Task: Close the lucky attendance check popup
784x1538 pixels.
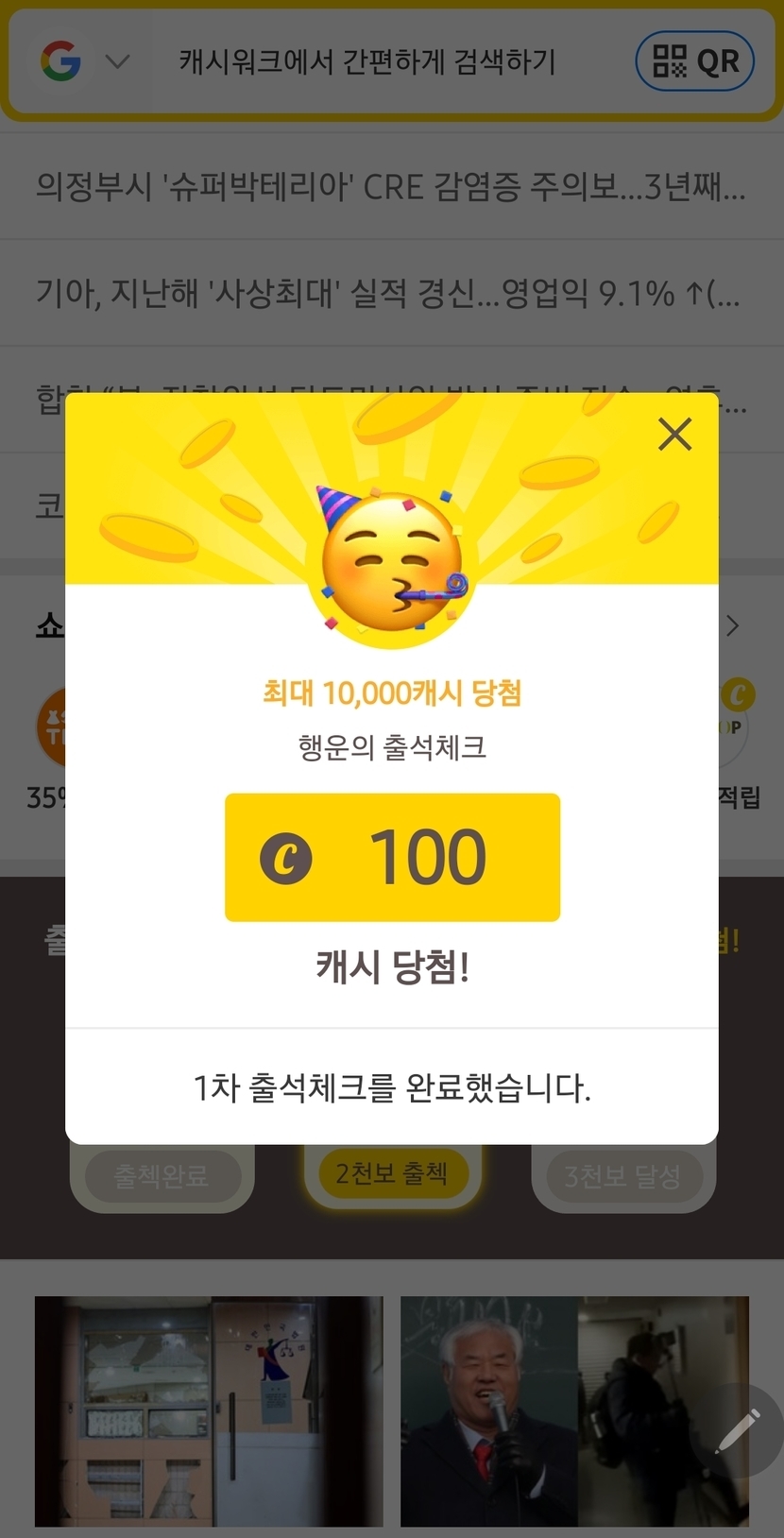Action: point(674,435)
